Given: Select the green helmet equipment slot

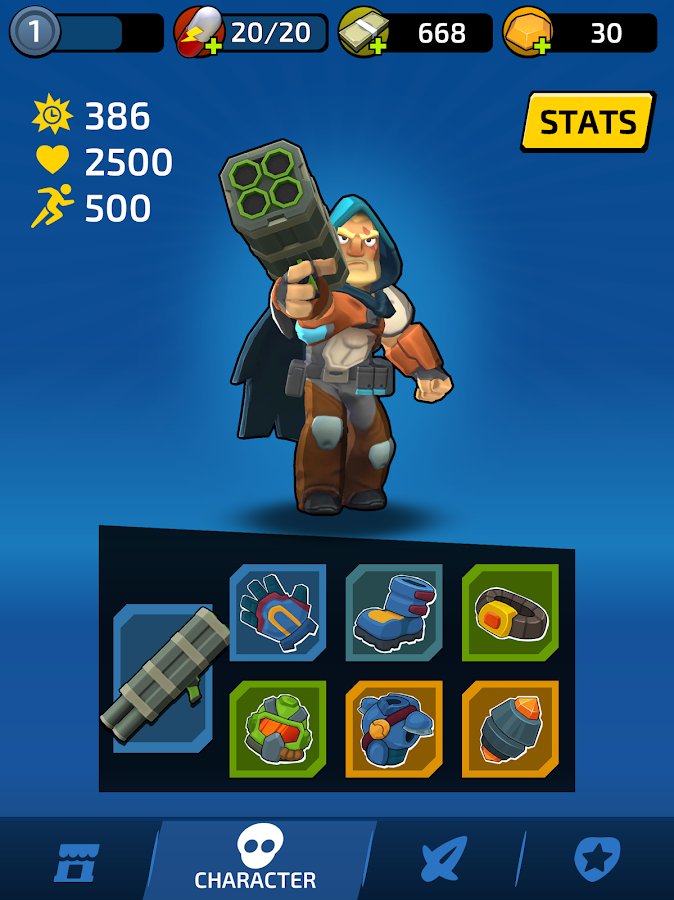Looking at the screenshot, I should click(278, 729).
